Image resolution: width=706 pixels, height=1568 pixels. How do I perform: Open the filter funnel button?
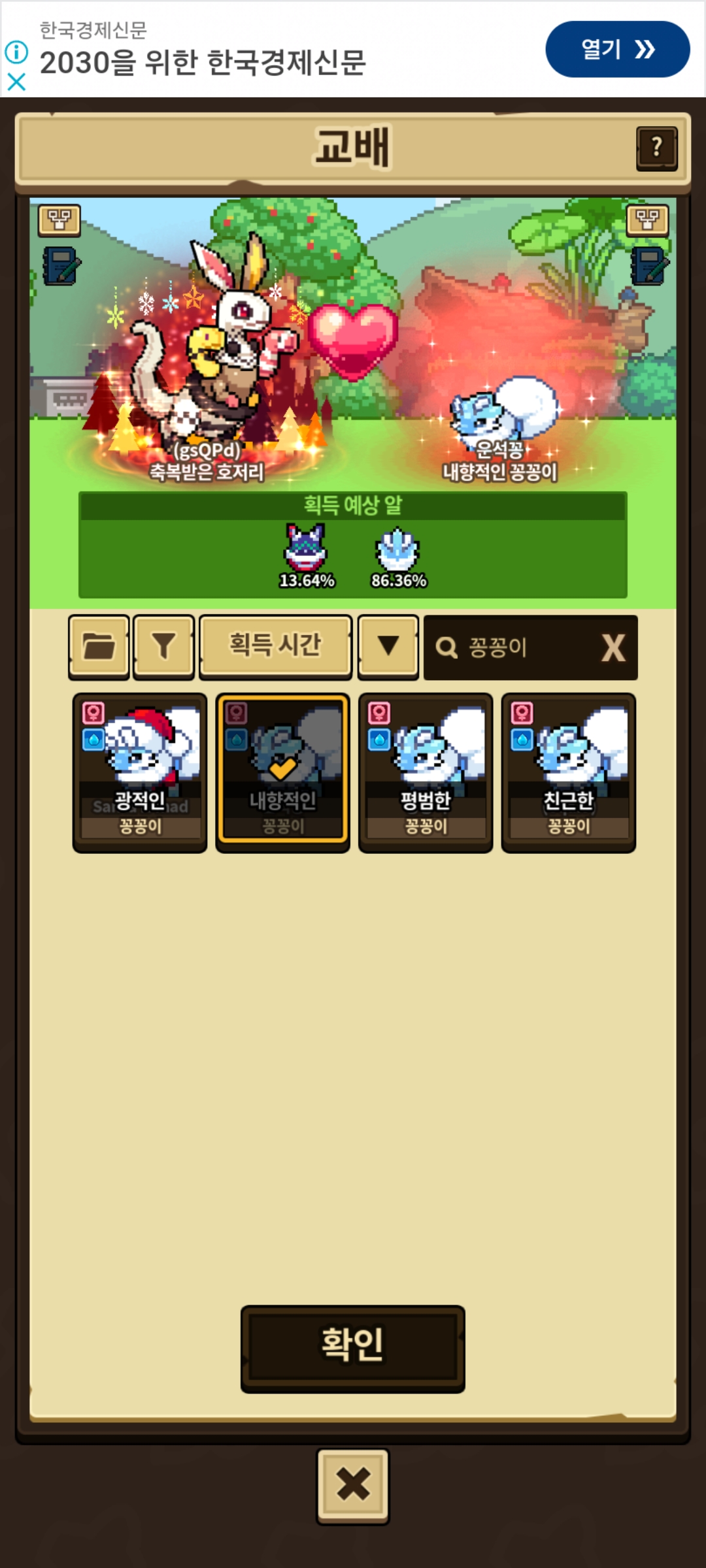click(163, 646)
